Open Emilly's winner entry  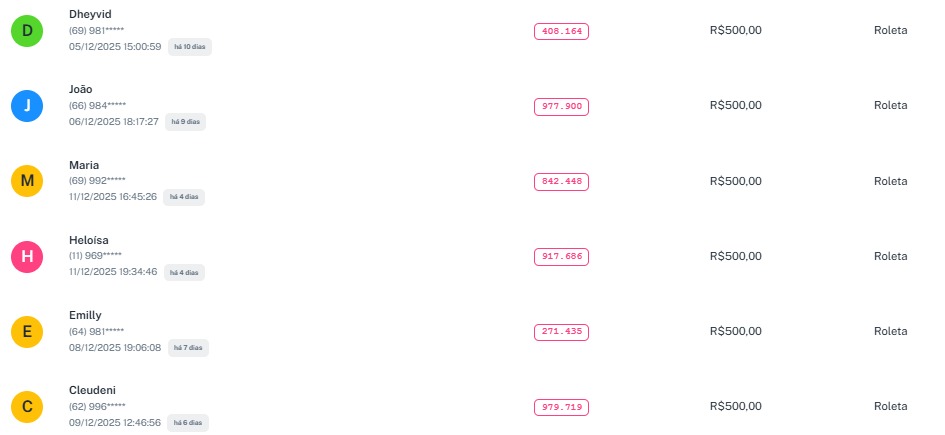coord(85,315)
